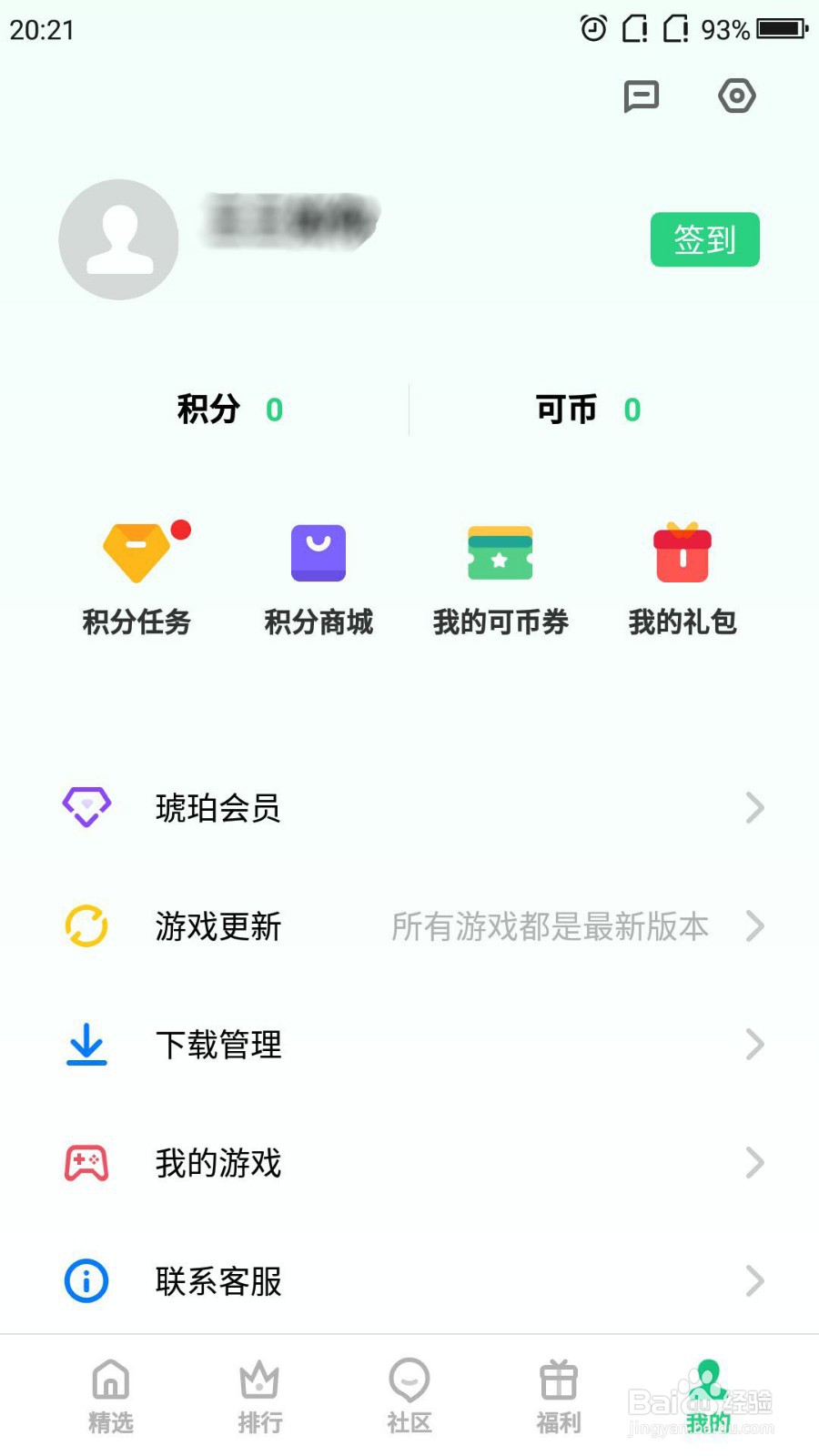Image resolution: width=819 pixels, height=1456 pixels.
Task: Open the profile avatar
Action: click(118, 239)
